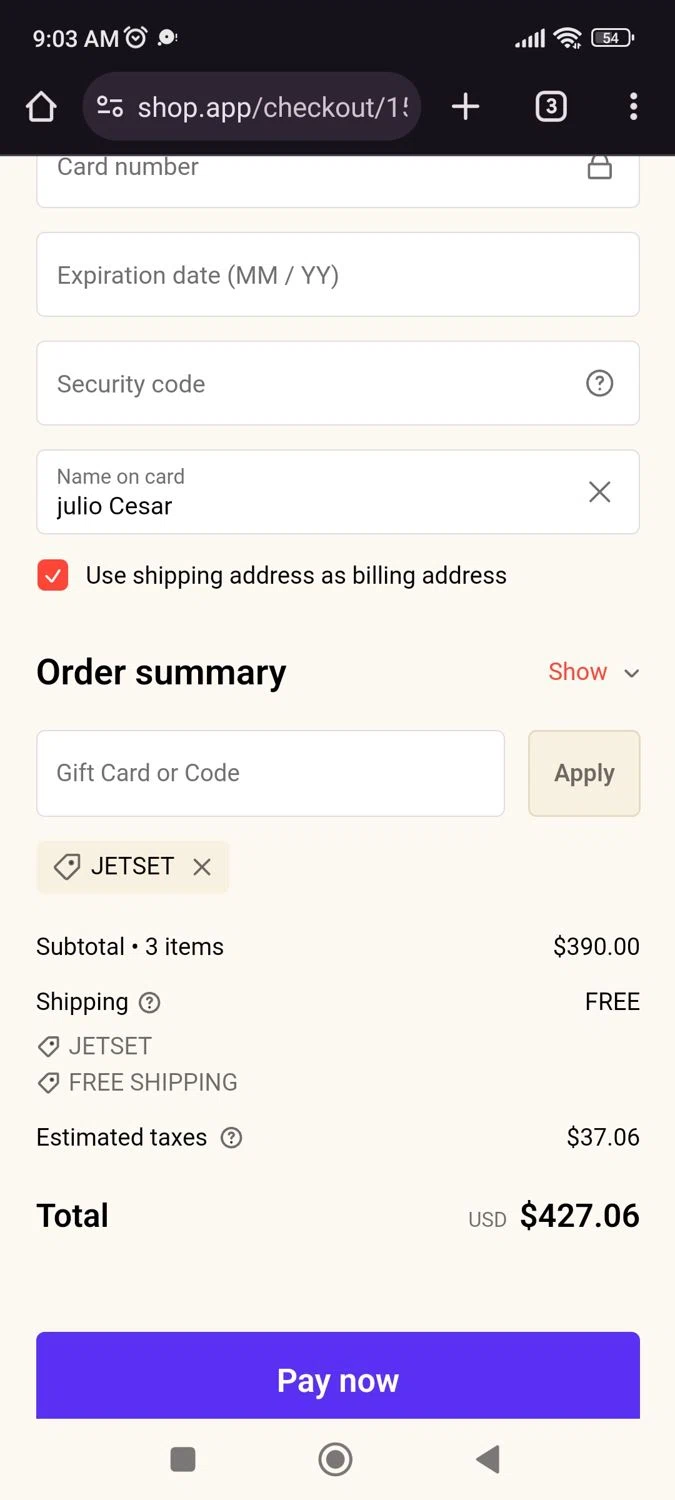Enter the Expiration date field
The image size is (675, 1500).
click(x=338, y=275)
